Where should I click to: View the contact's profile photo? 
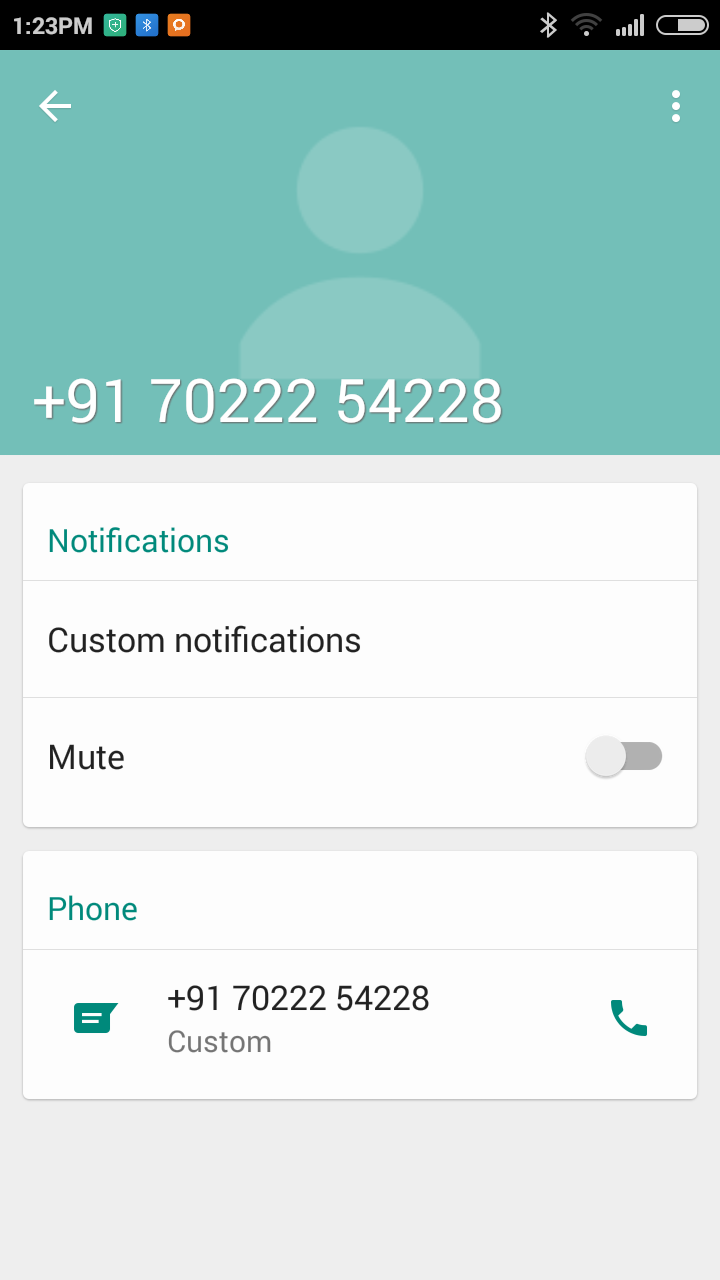[x=360, y=252]
